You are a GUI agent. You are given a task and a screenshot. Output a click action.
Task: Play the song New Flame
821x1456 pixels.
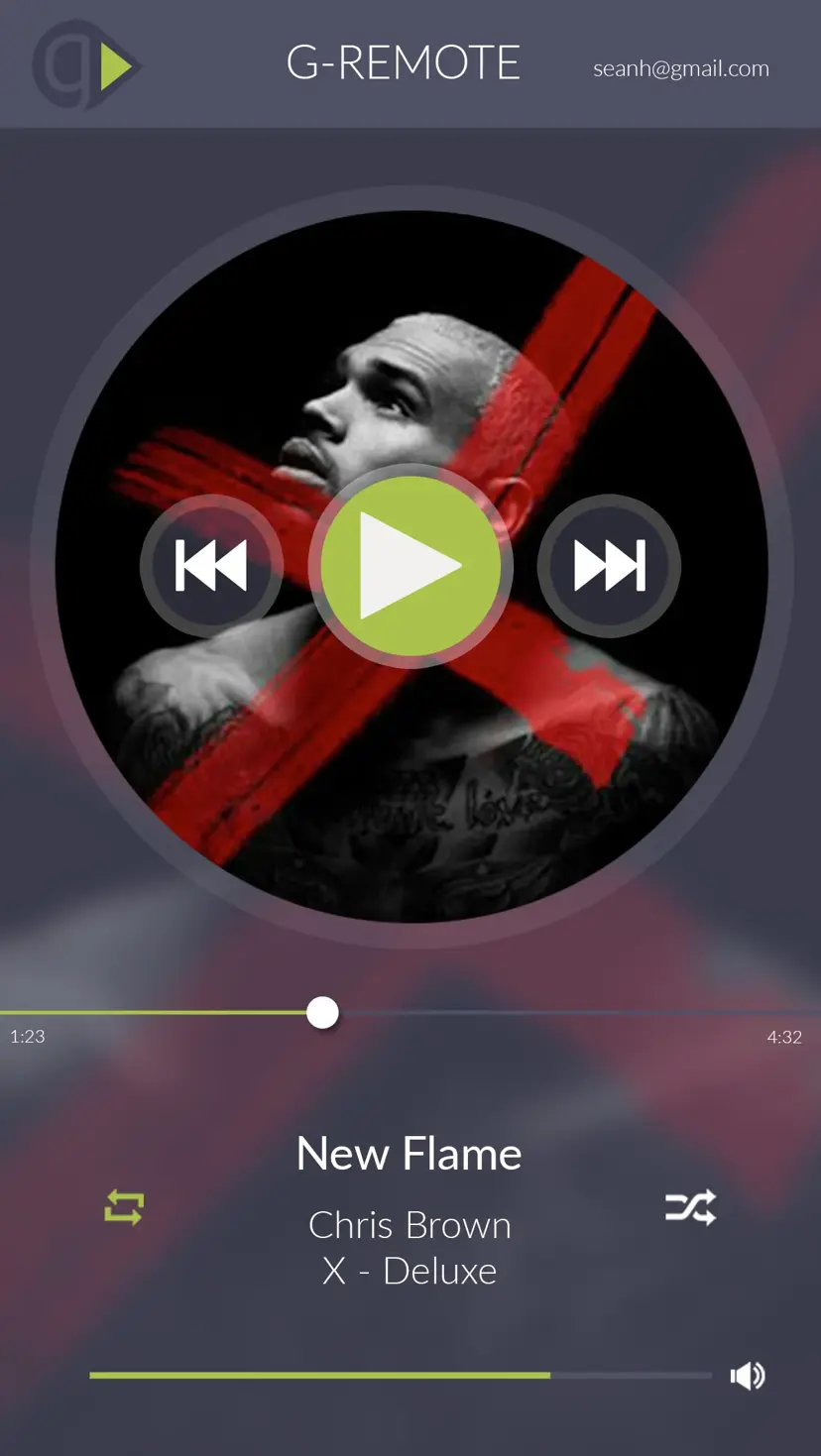[x=410, y=566]
